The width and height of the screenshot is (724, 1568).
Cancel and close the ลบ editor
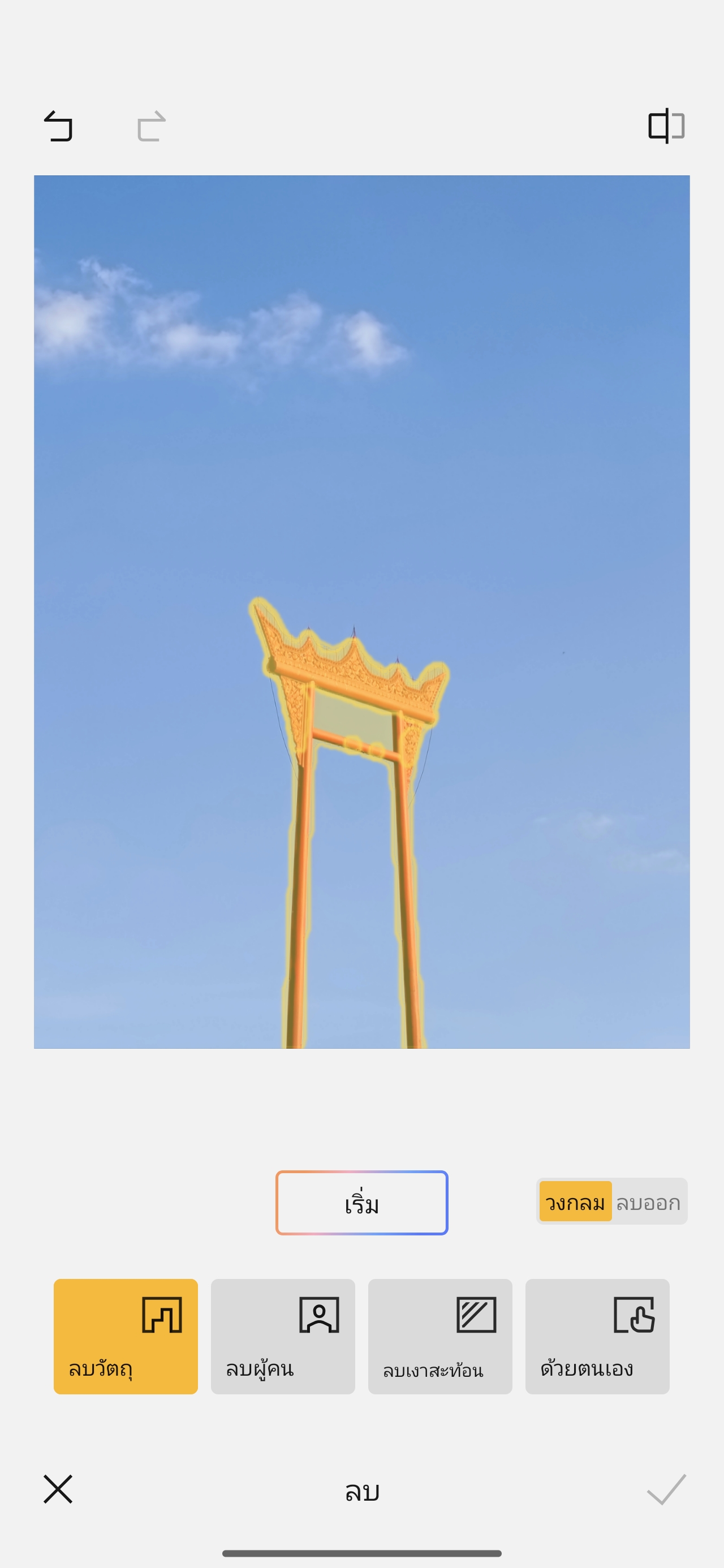58,1489
